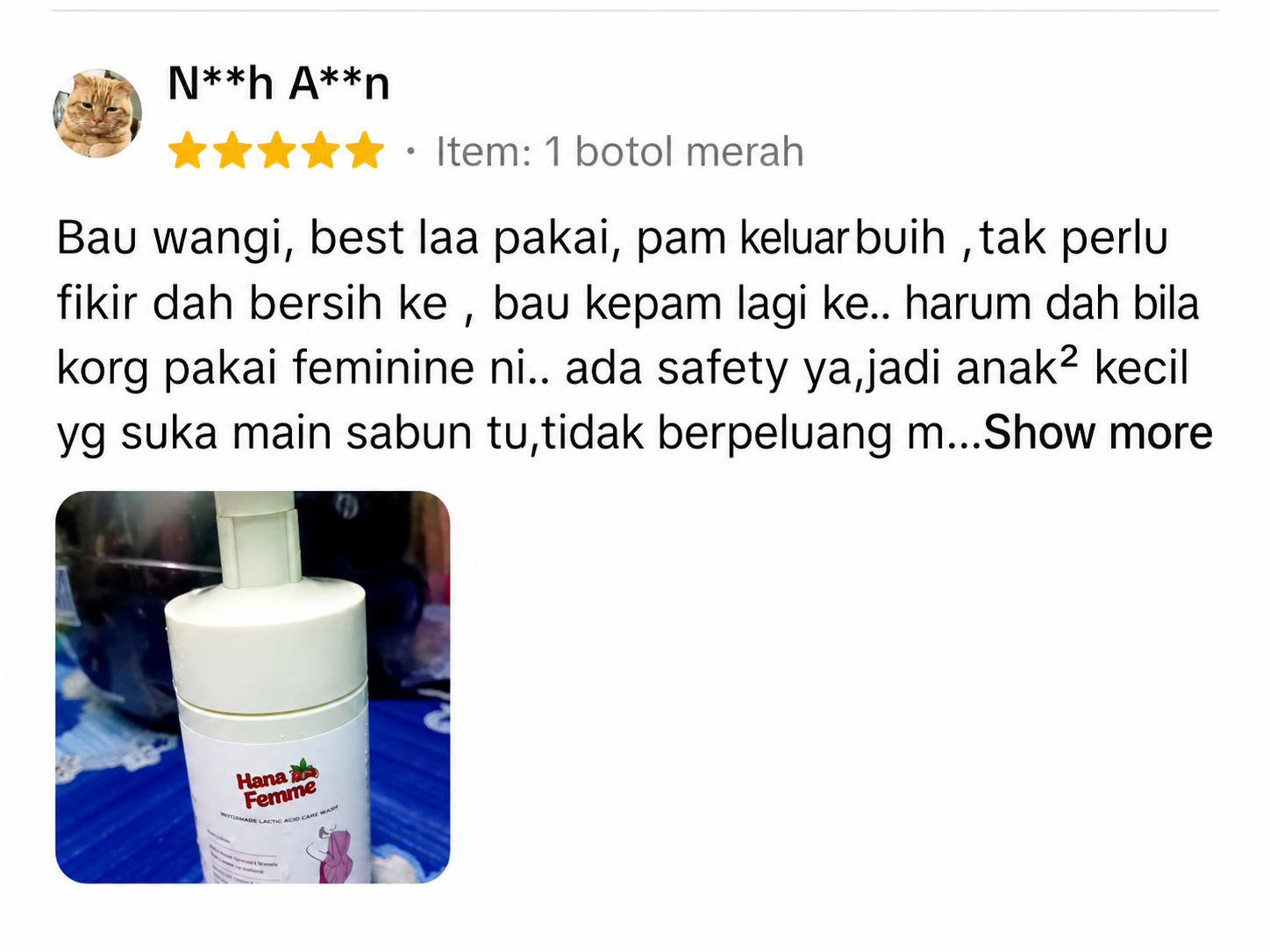Screen dimensions: 1270x952
Task: Expand the review with Show more
Action: point(1098,433)
